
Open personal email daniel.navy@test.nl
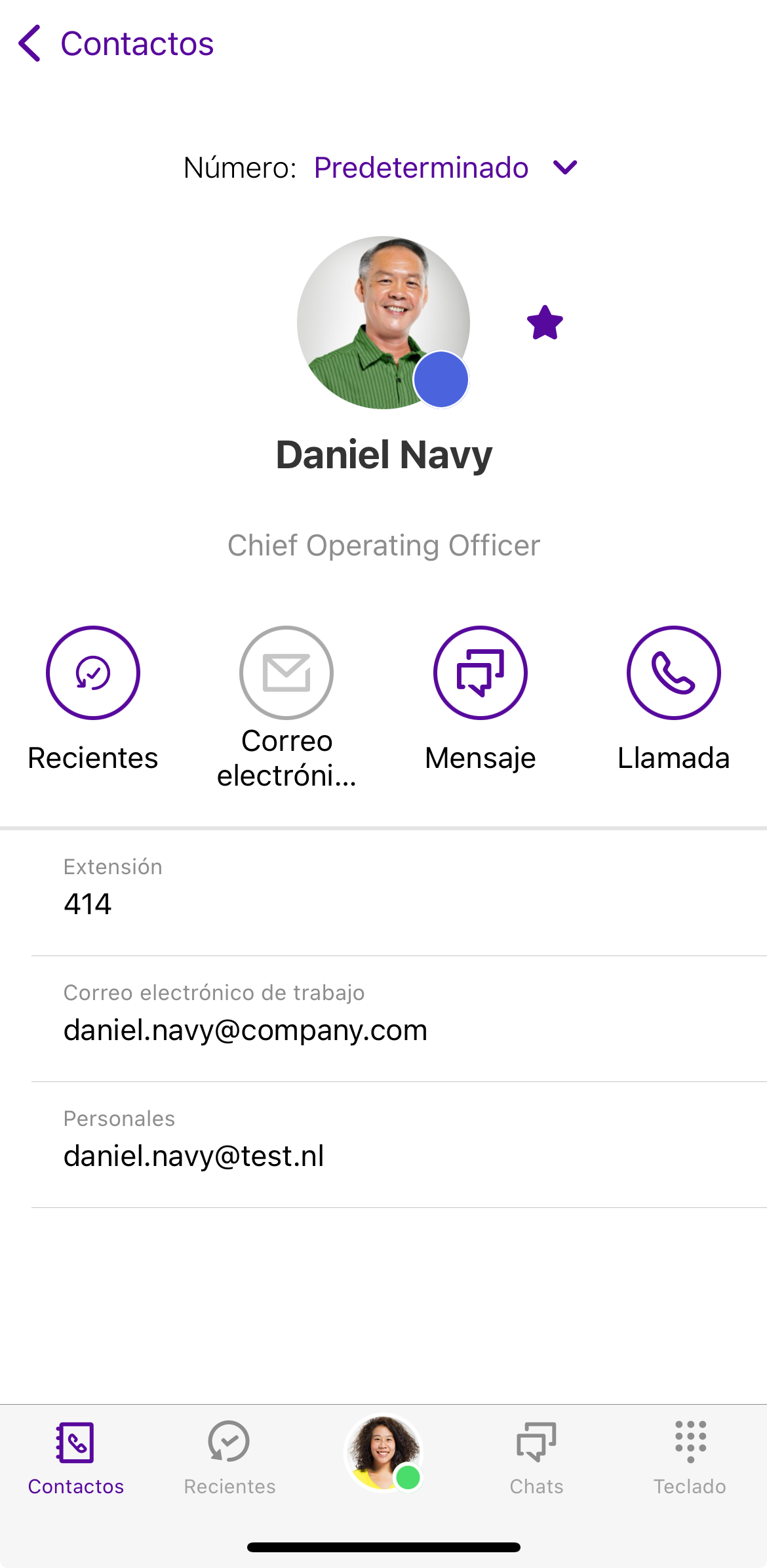[194, 1156]
